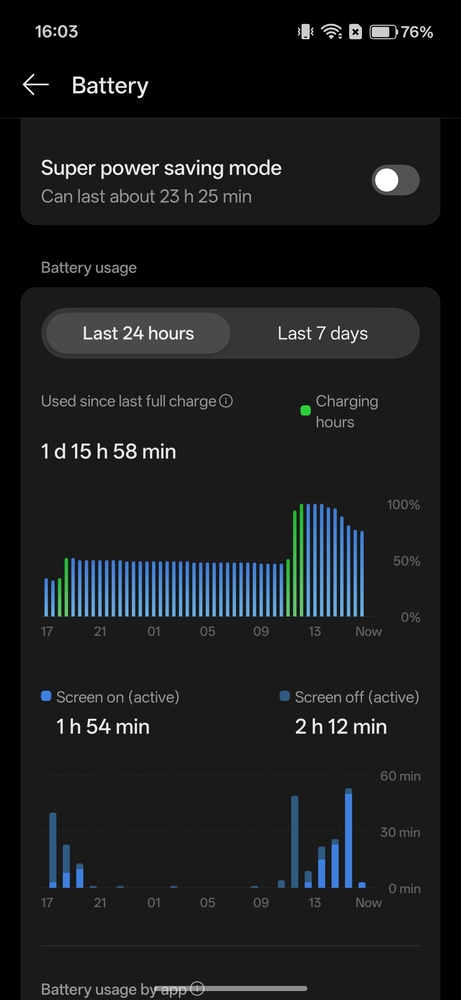This screenshot has width=461, height=1000.
Task: Switch to Last 7 days view
Action: [x=323, y=333]
